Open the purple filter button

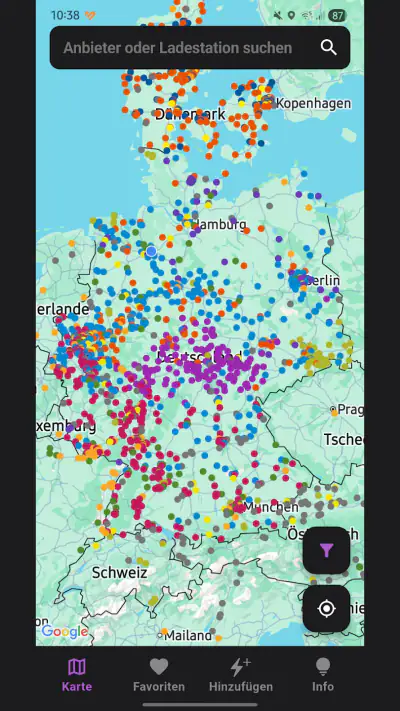pyautogui.click(x=326, y=550)
